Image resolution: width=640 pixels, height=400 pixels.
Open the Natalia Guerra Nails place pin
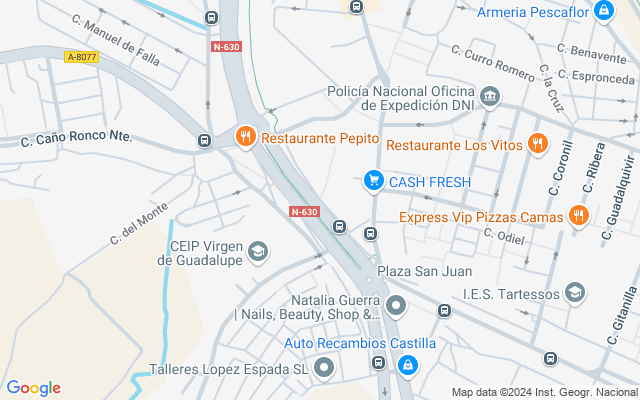point(396,306)
